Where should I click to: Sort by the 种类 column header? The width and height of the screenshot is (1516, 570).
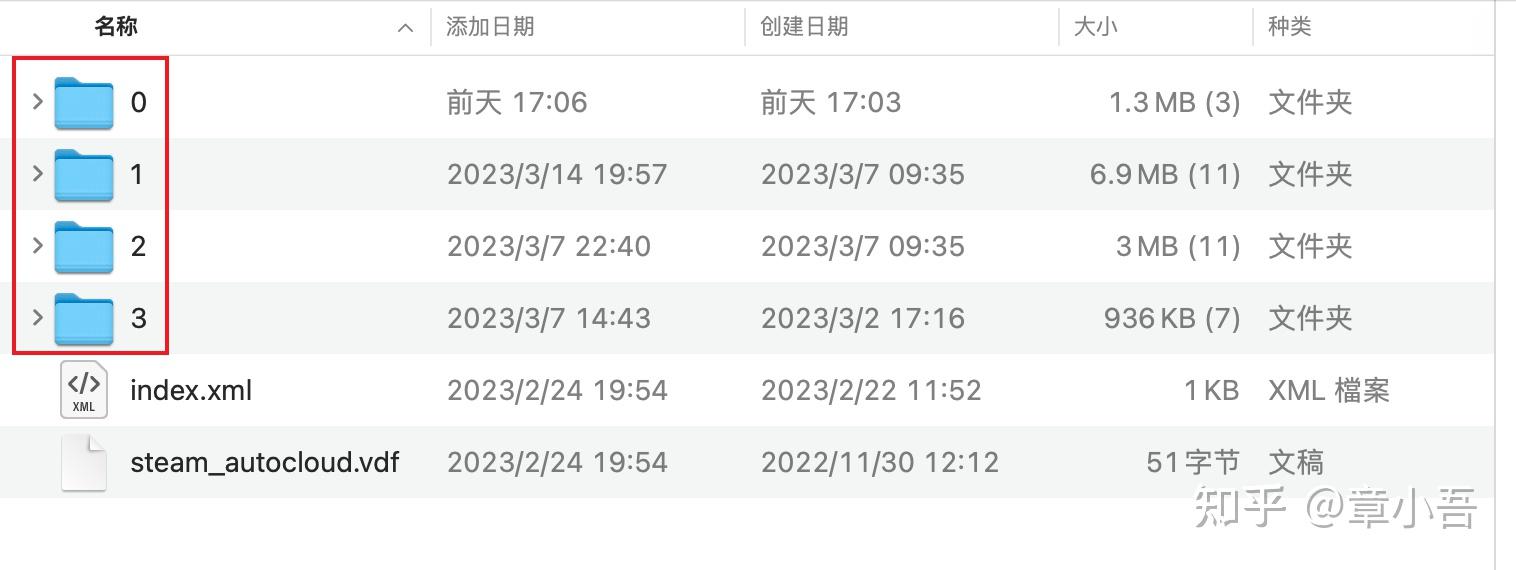(1289, 27)
